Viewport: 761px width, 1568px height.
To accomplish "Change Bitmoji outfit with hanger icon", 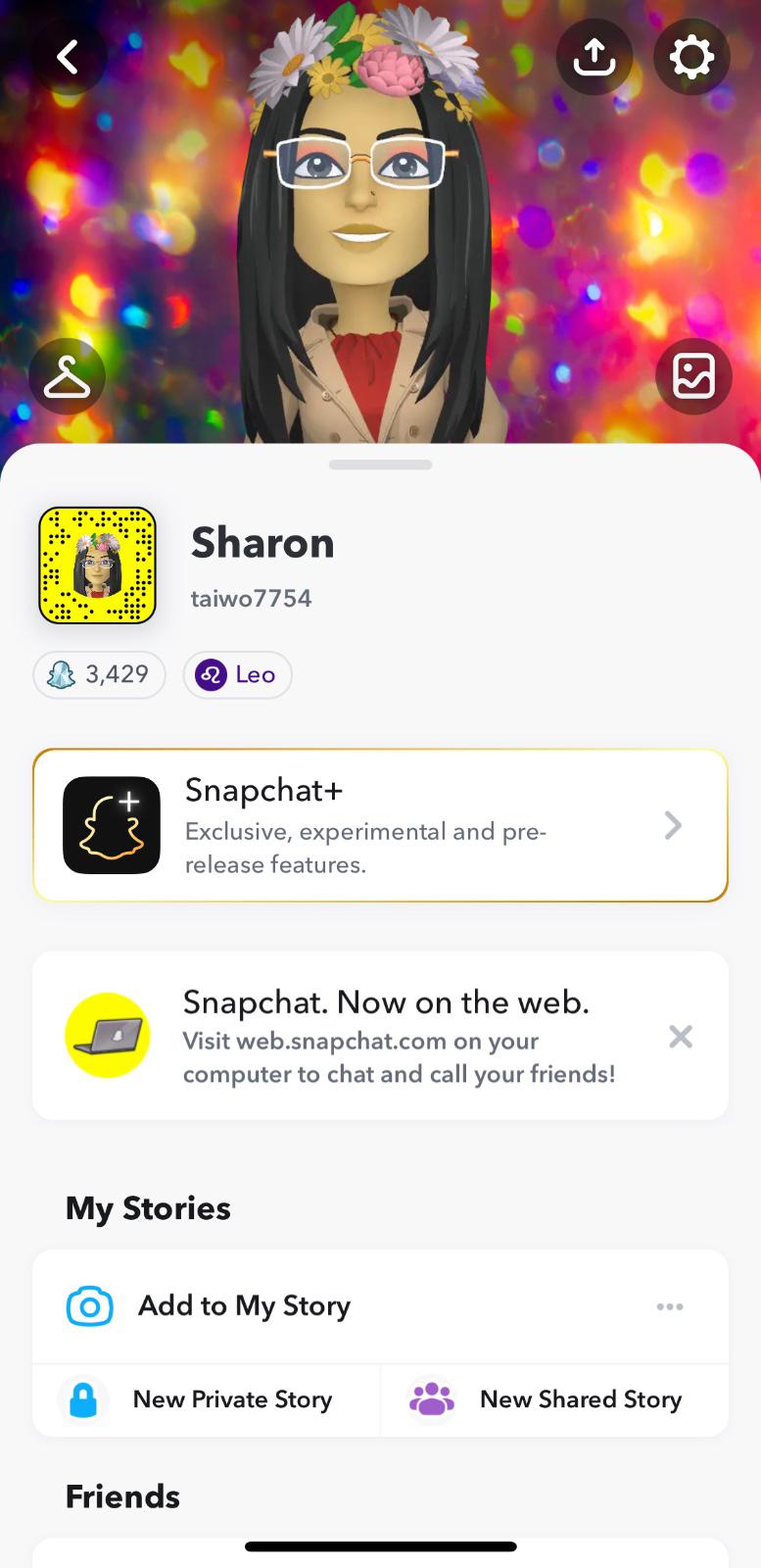I will (x=68, y=376).
